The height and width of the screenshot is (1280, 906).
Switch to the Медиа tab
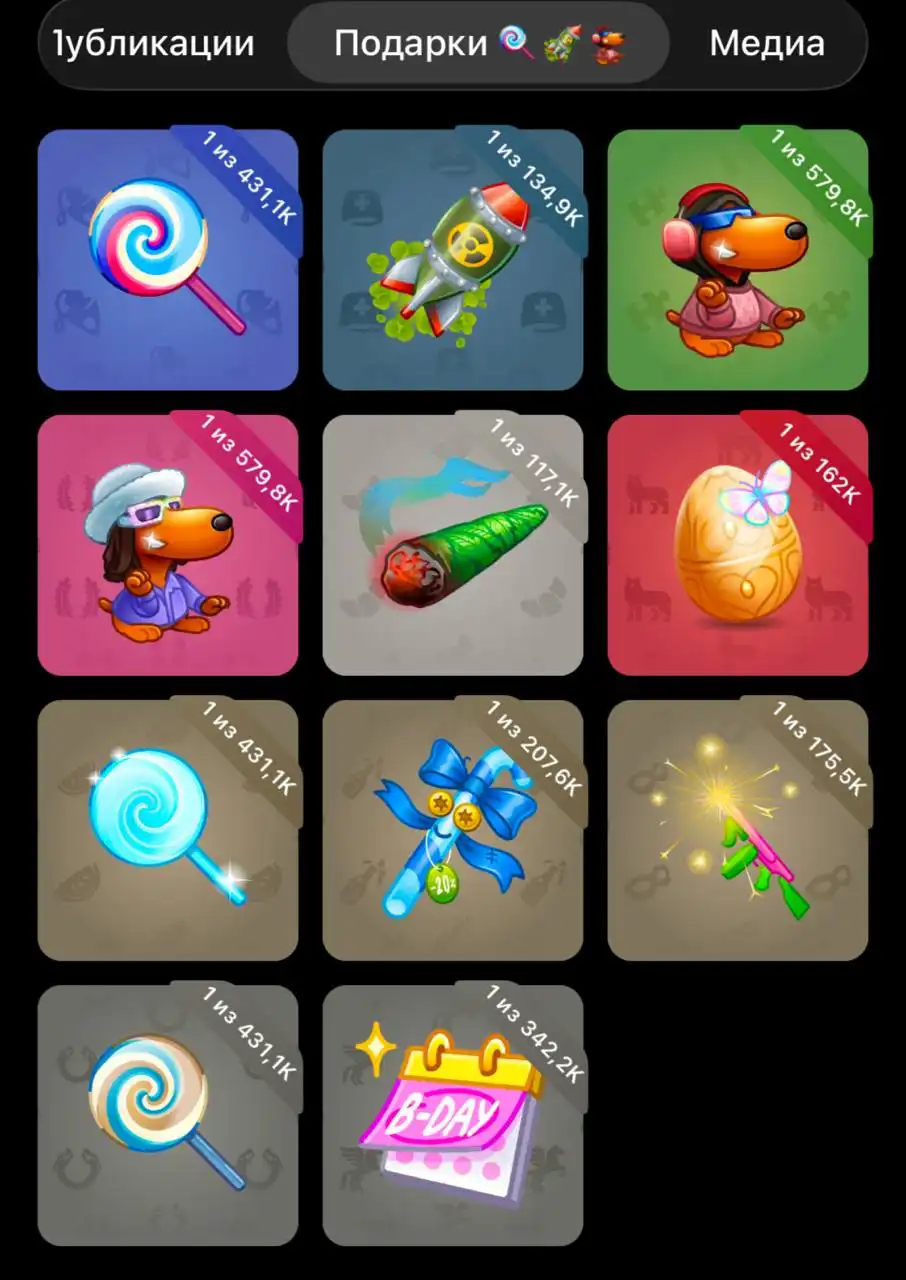tap(767, 44)
